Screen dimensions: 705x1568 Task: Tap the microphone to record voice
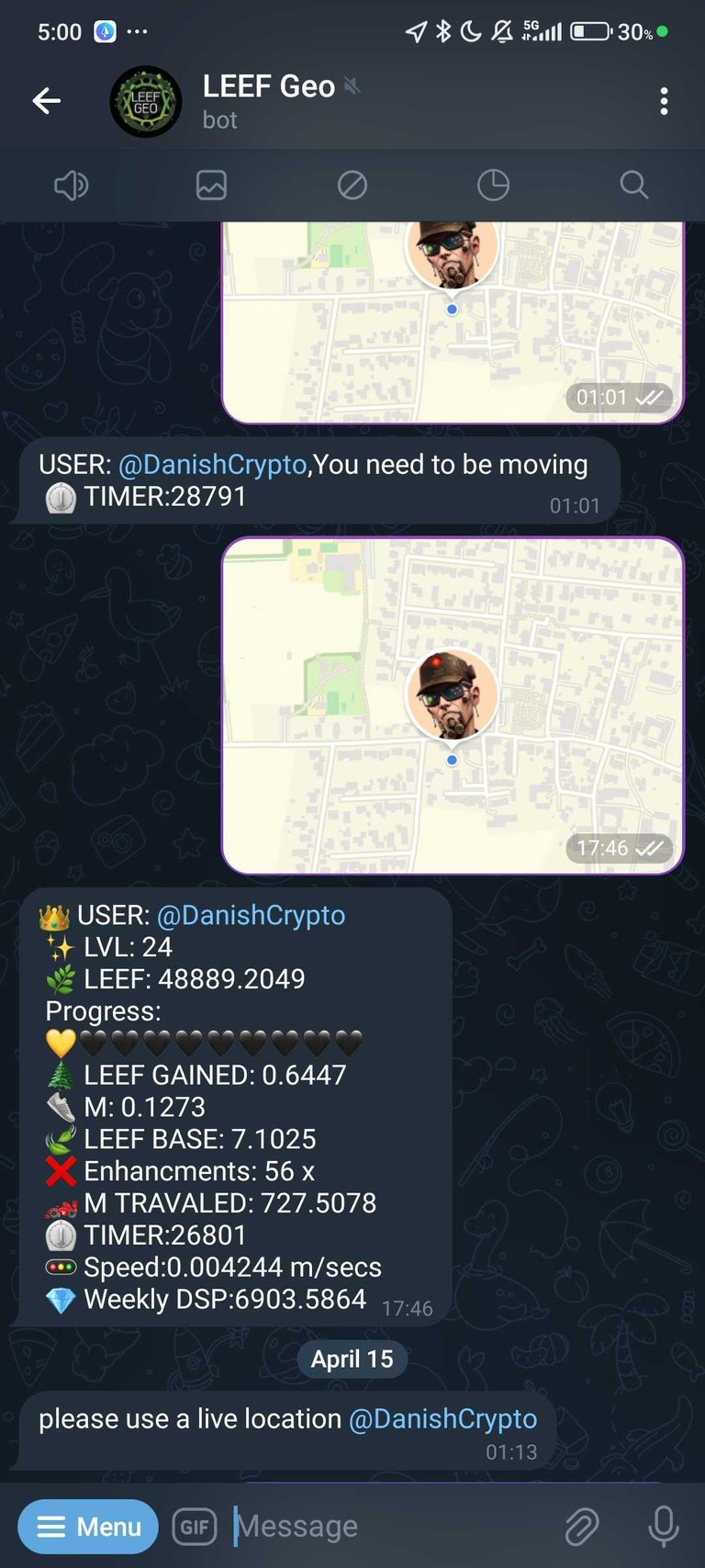tap(663, 1527)
